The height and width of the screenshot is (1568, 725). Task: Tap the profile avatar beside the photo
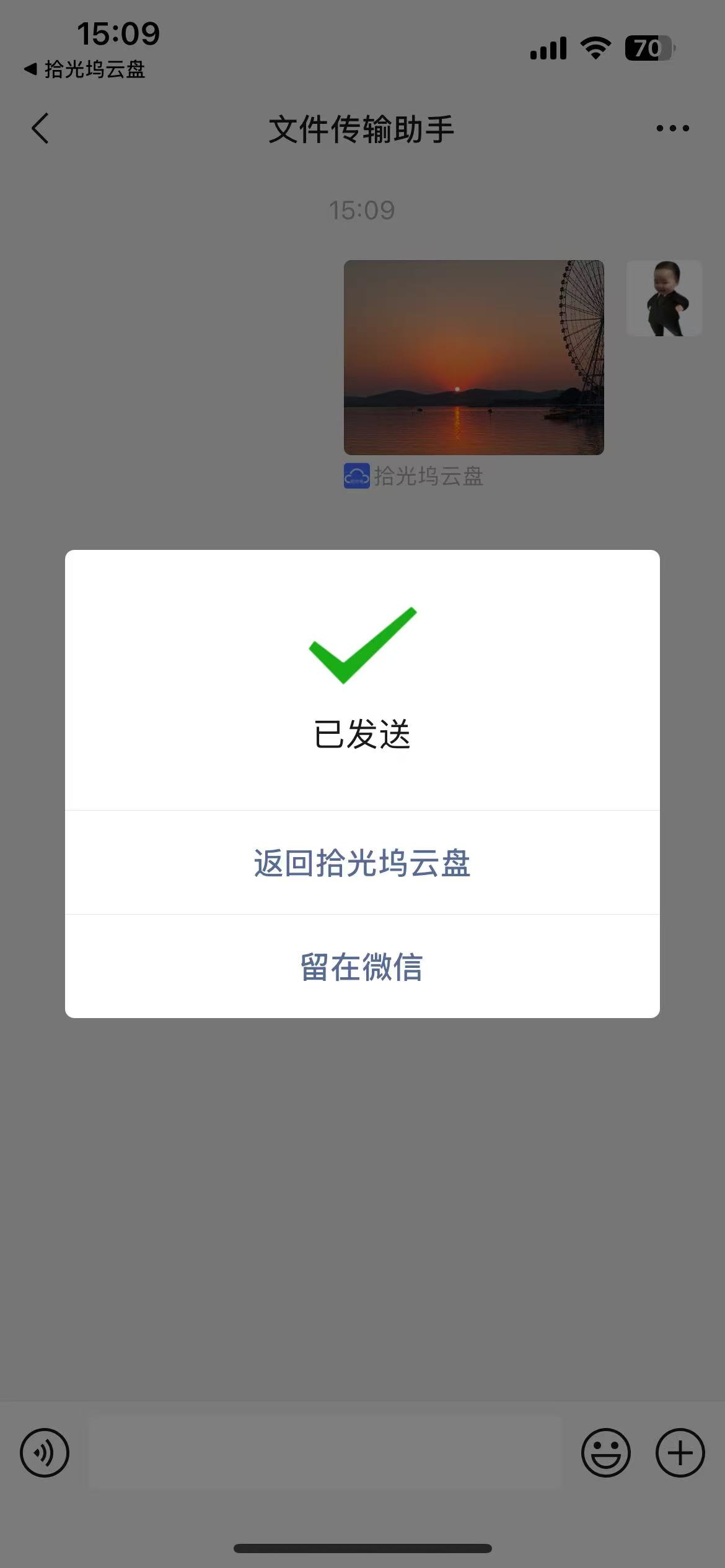pyautogui.click(x=664, y=298)
